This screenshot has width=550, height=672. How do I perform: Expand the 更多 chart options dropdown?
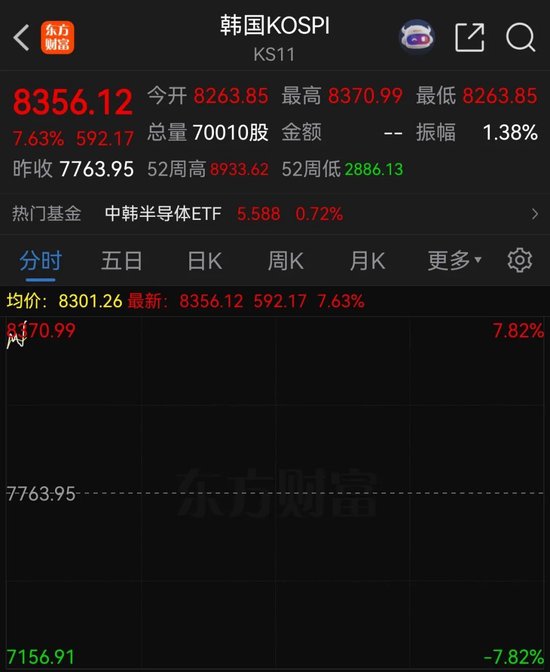[454, 261]
